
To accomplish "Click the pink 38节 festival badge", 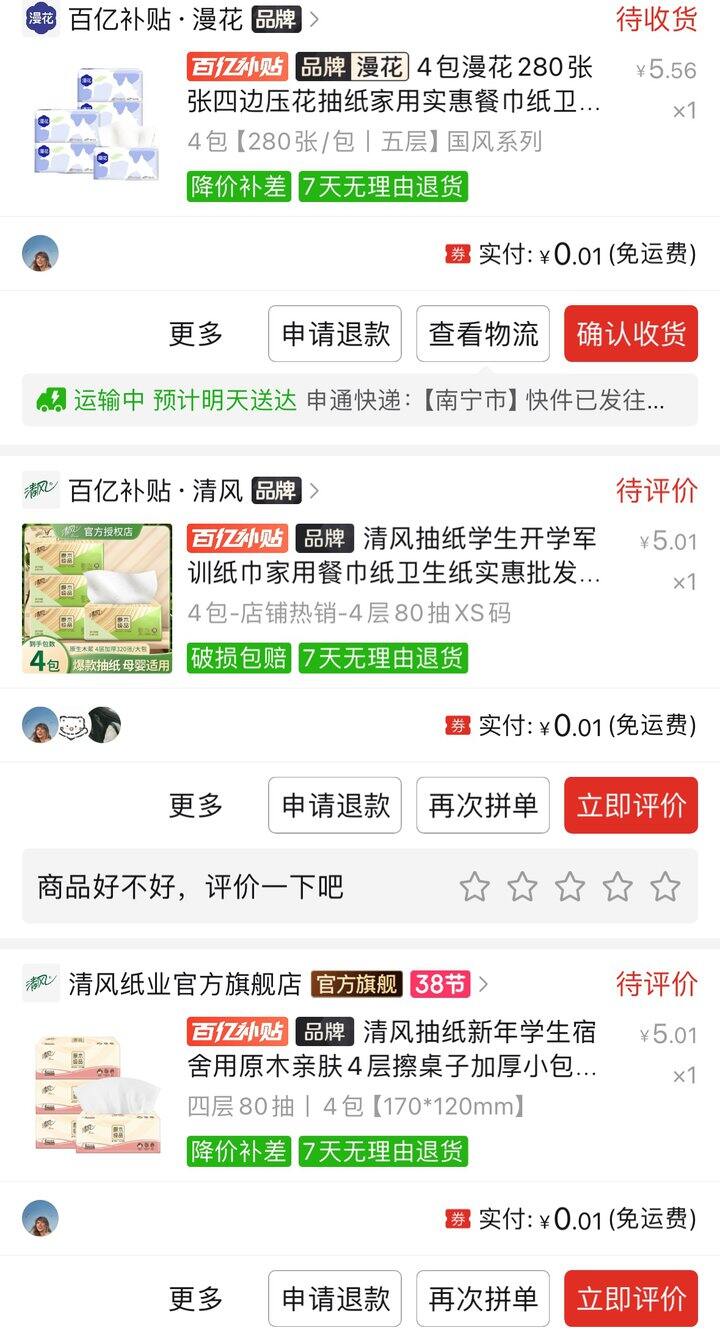I will 442,984.
